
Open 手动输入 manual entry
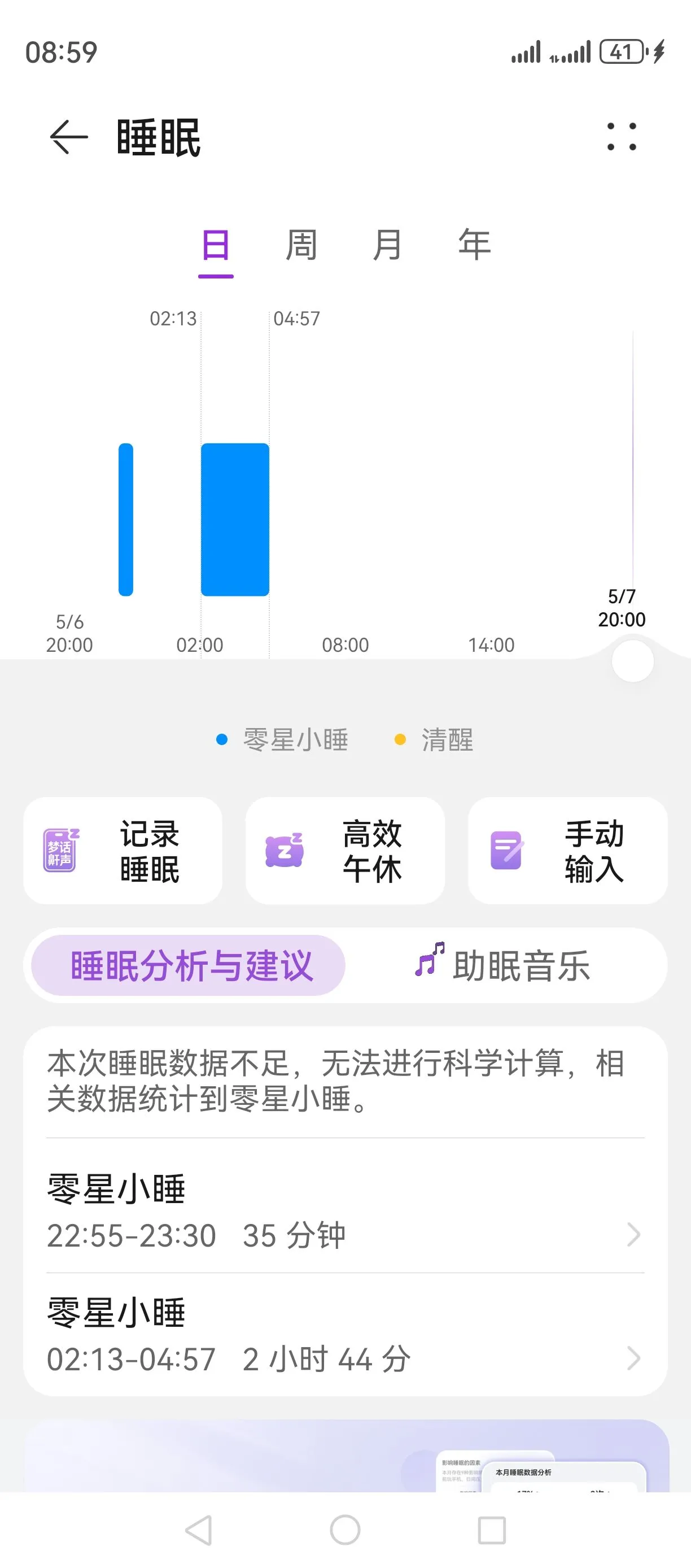coord(567,850)
